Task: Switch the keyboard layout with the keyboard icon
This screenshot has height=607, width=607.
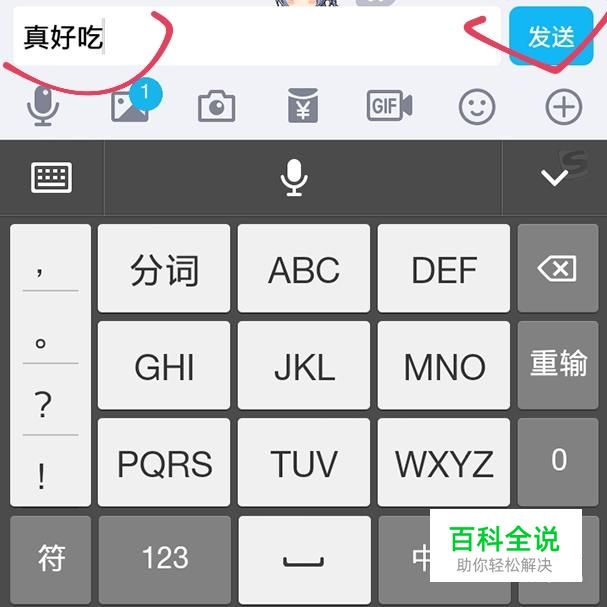Action: pos(52,178)
